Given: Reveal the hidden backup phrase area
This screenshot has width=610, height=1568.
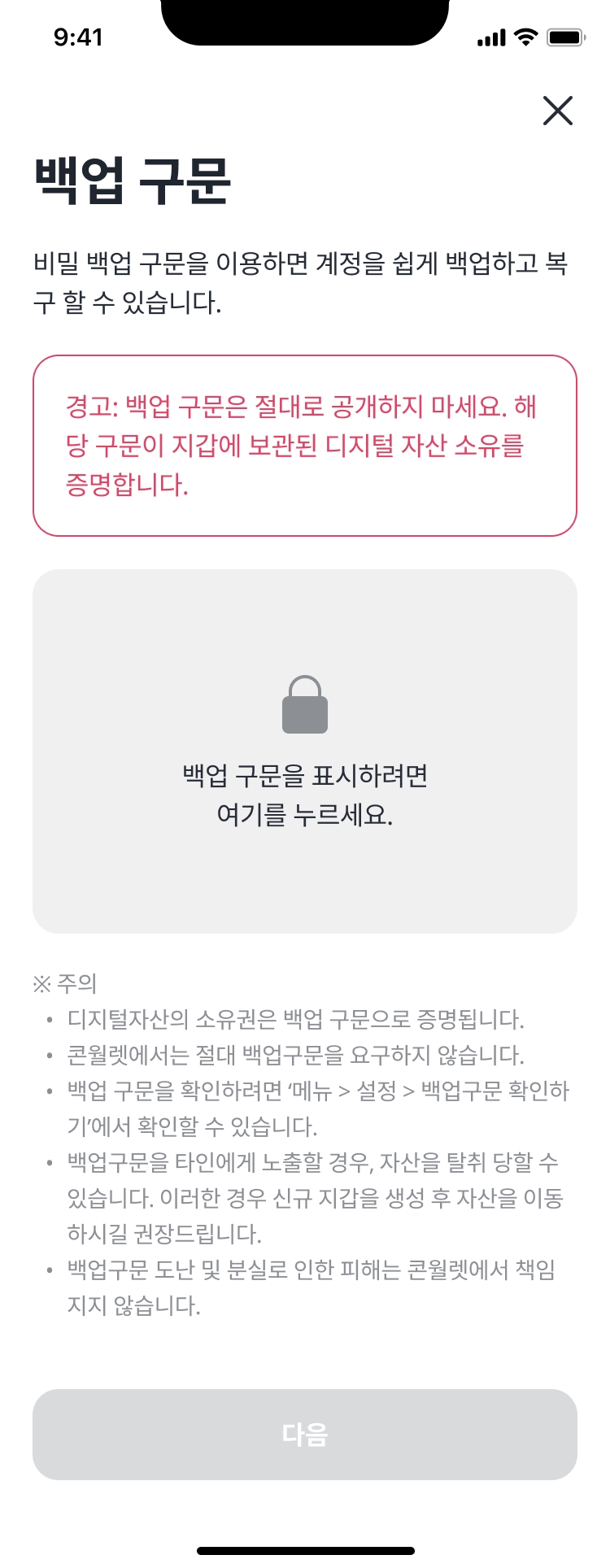Looking at the screenshot, I should tap(305, 751).
